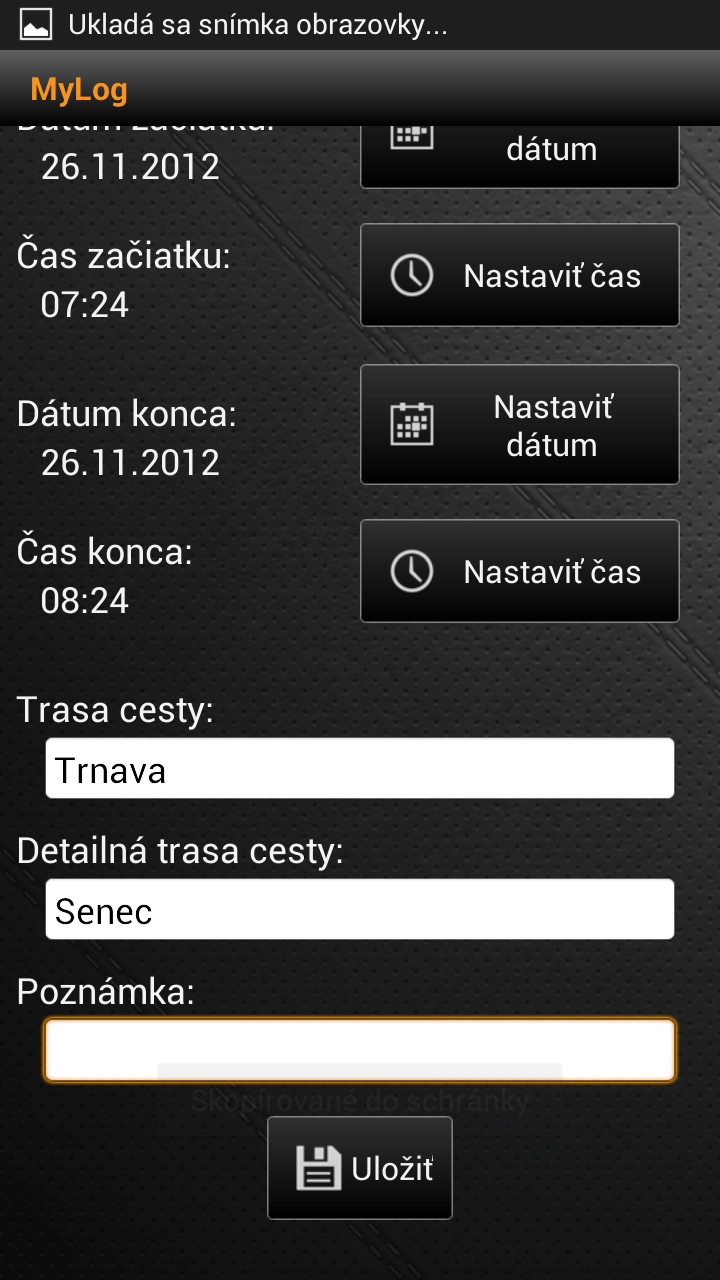Viewport: 720px width, 1280px height.
Task: Set the end time under Čas konca
Action: coord(519,571)
